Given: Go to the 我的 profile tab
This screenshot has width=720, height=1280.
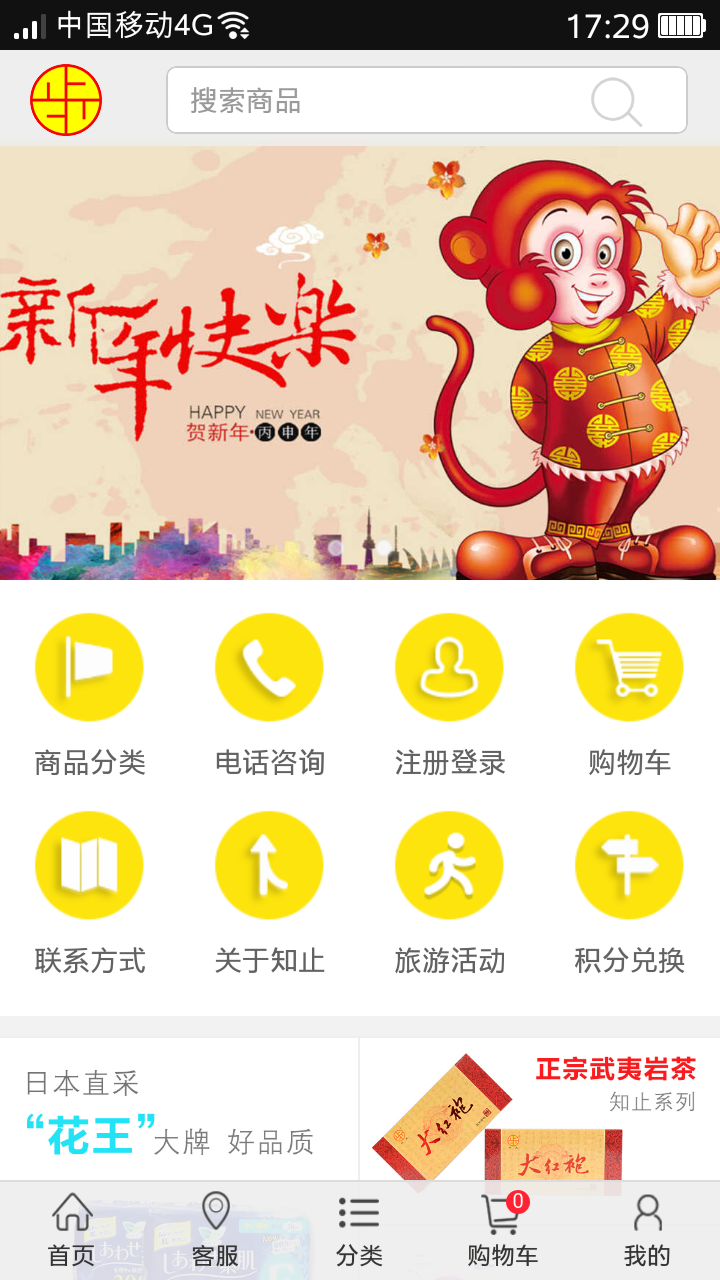Looking at the screenshot, I should (x=647, y=1230).
